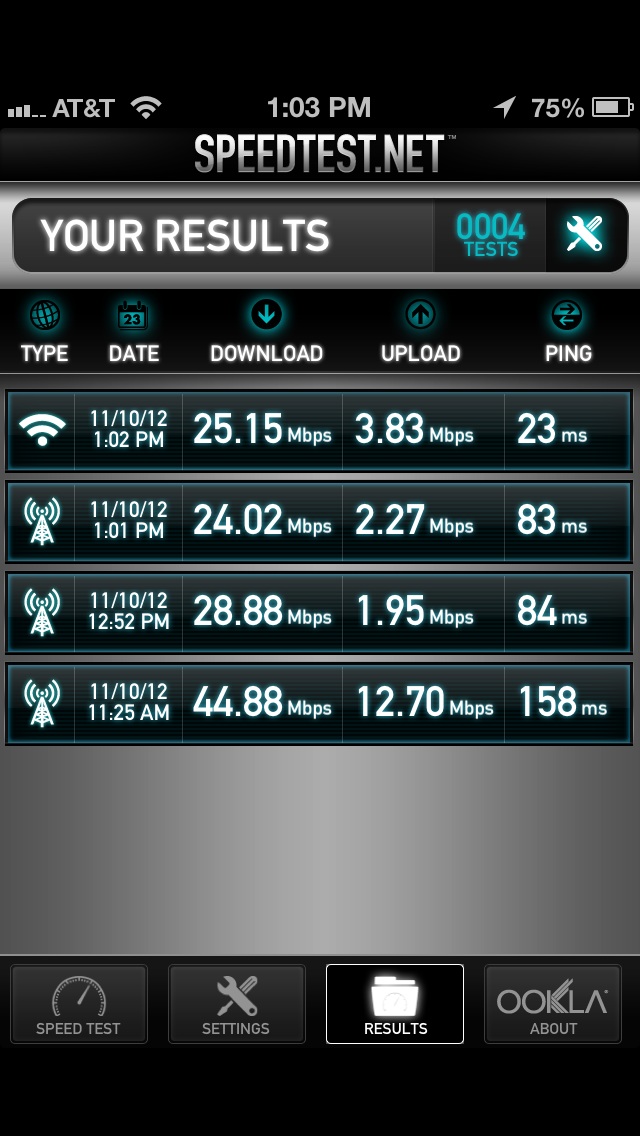
Task: Open the Ookla About tab
Action: coord(552,1003)
